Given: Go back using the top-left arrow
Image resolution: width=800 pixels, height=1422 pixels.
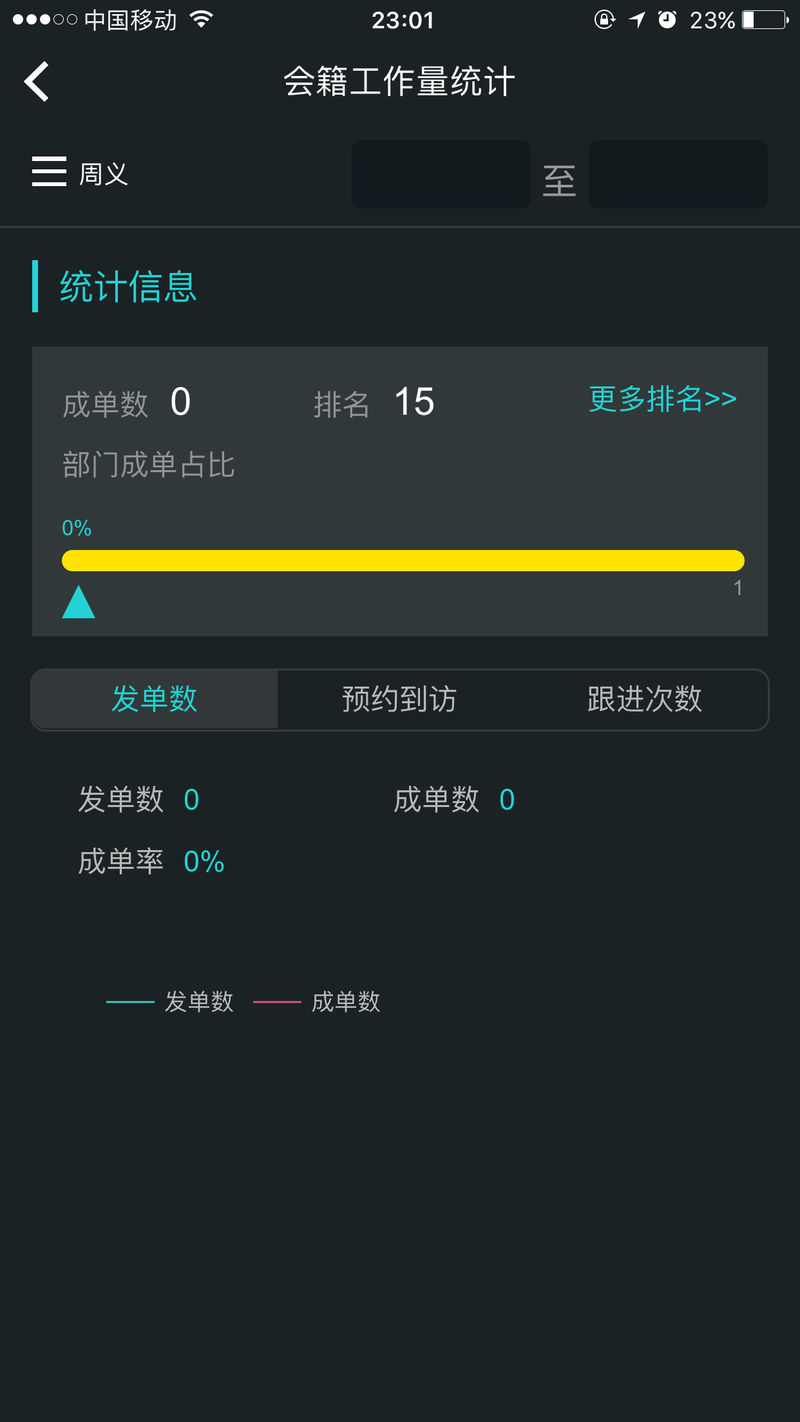Looking at the screenshot, I should (x=37, y=82).
